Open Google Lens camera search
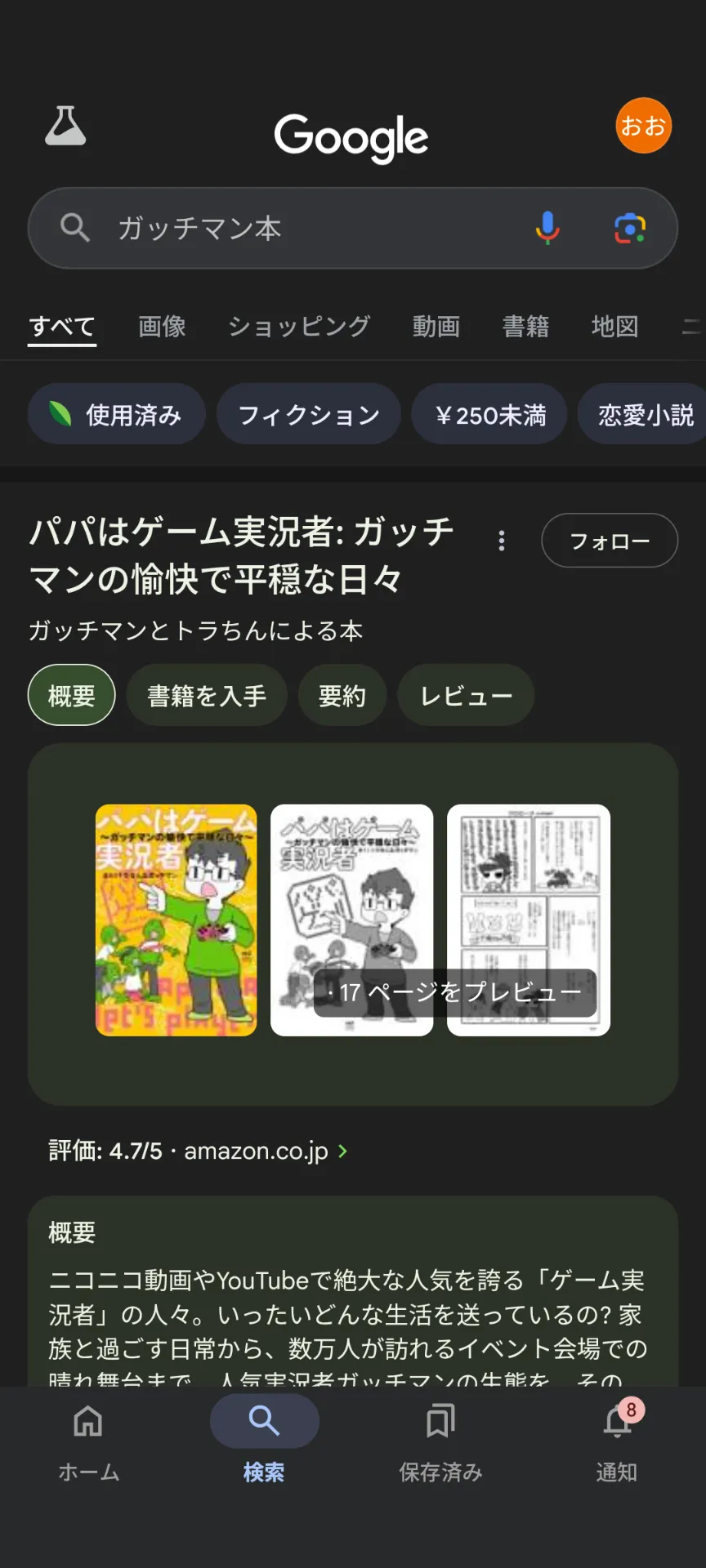Screen dimensions: 706x1568 coord(630,228)
